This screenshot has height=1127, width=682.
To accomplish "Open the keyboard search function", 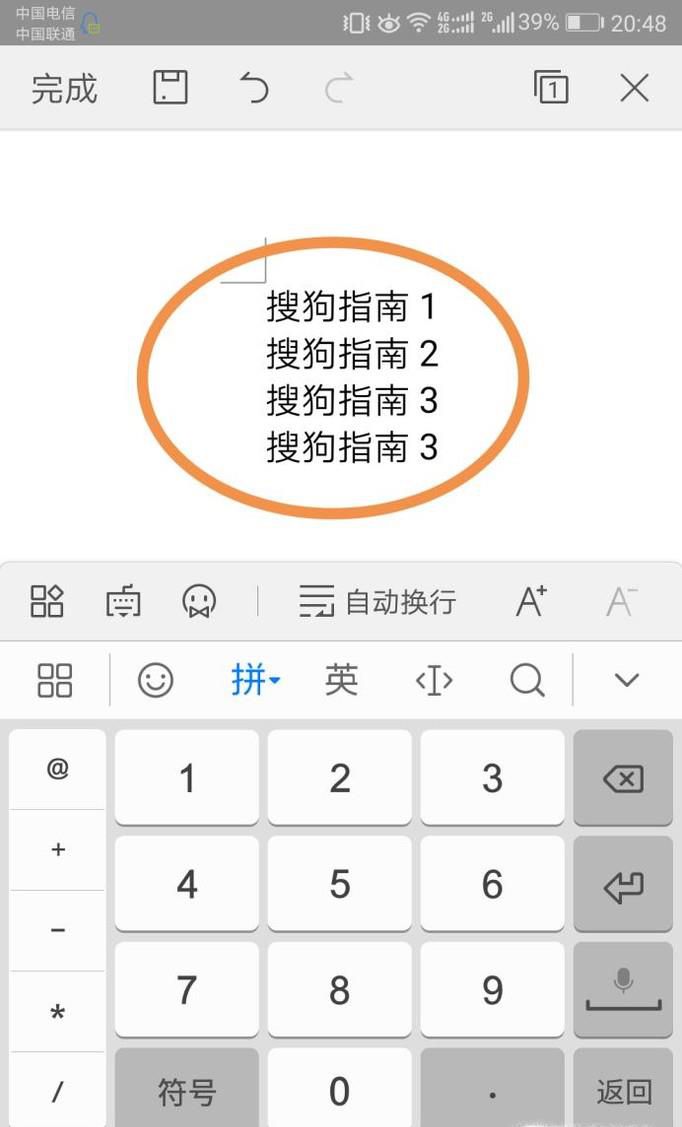I will coord(527,681).
